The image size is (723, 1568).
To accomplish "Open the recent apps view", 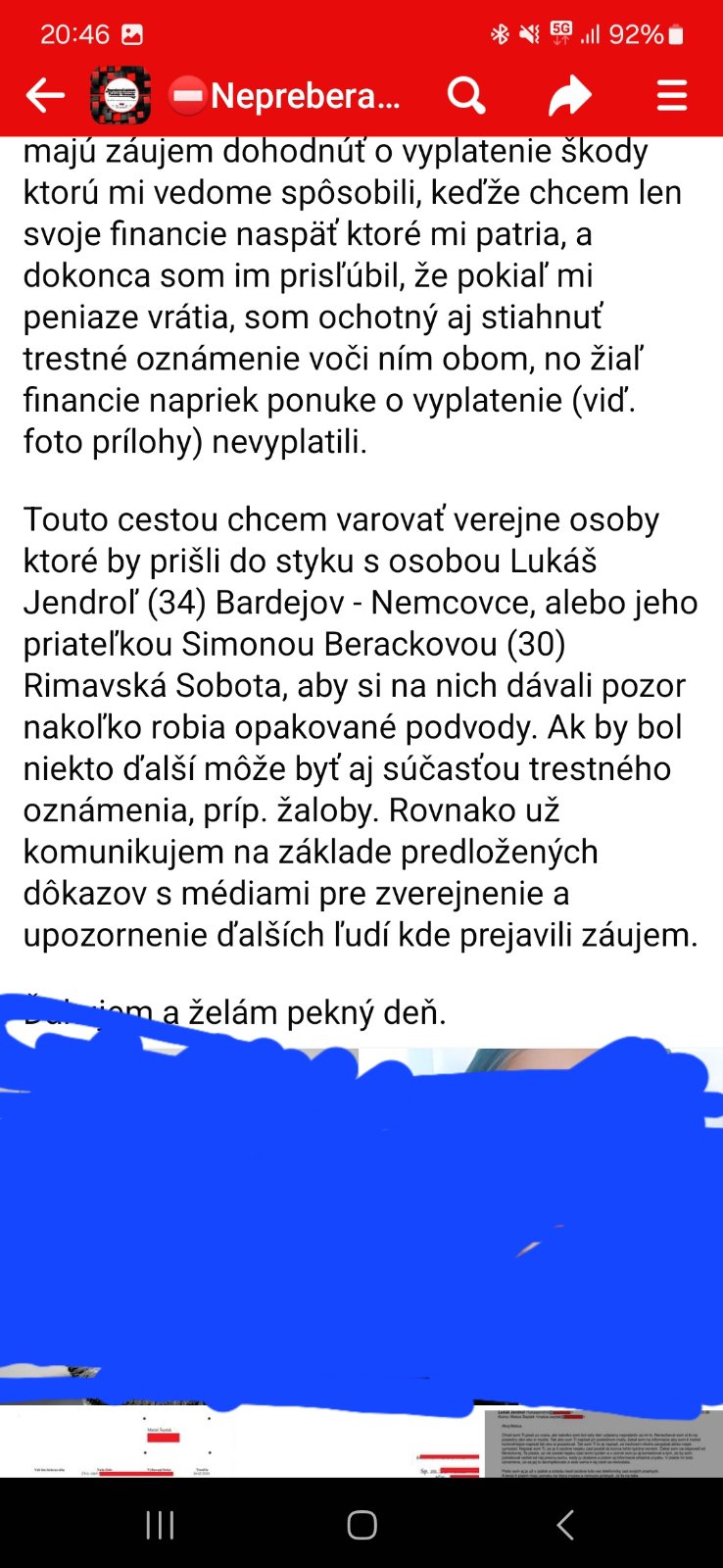I will (x=159, y=1525).
